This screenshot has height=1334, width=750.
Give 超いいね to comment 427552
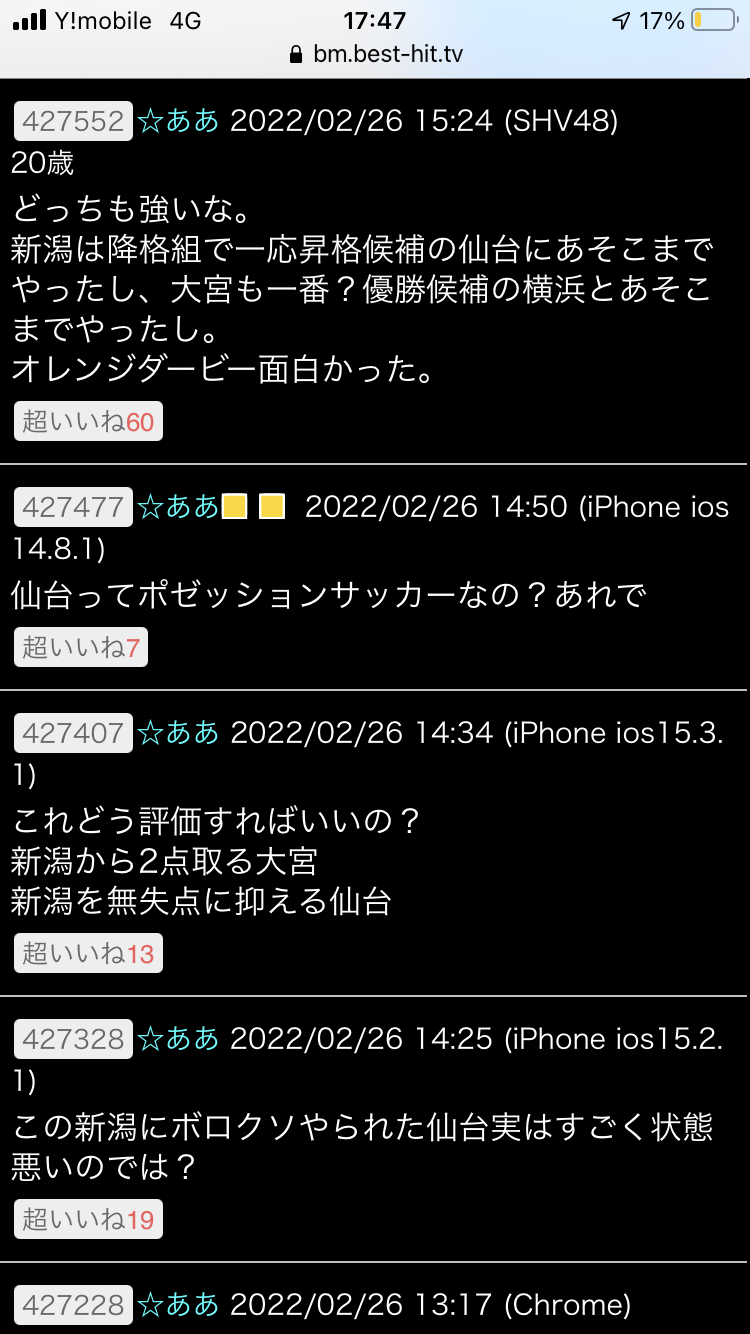point(88,422)
